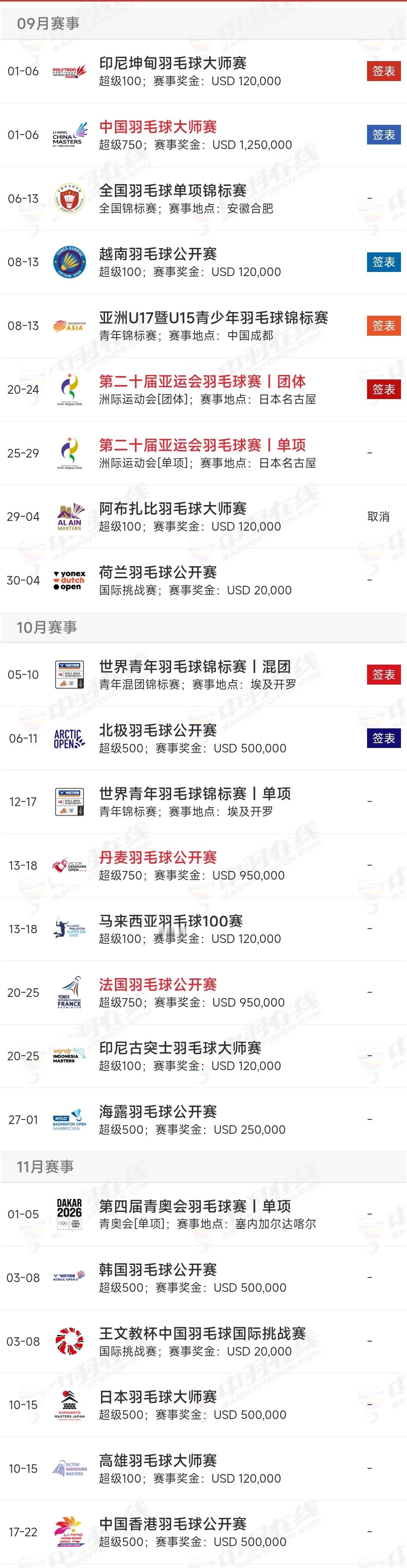The height and width of the screenshot is (1568, 407).
Task: Open the 法国羽毛球公开赛 event
Action: pyautogui.click(x=203, y=992)
